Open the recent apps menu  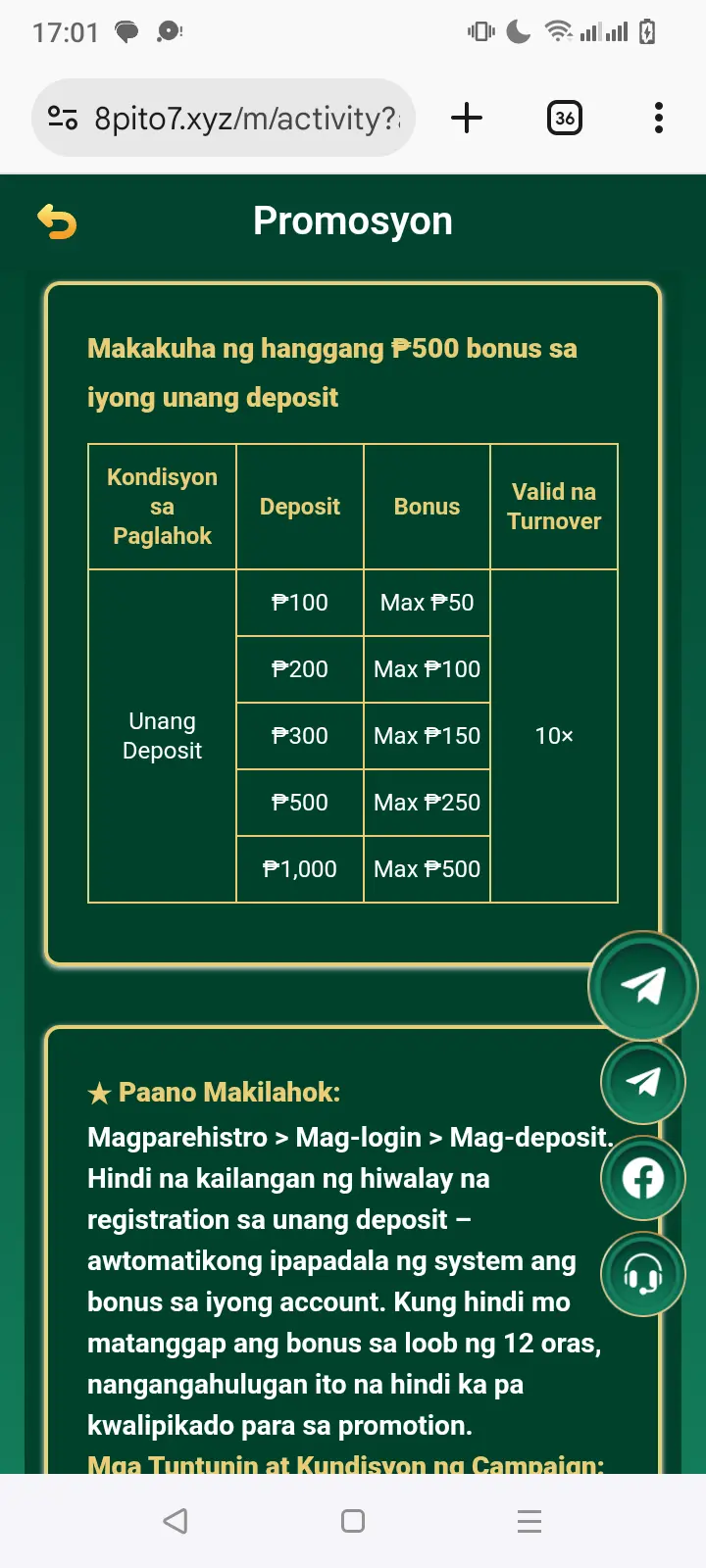529,1521
